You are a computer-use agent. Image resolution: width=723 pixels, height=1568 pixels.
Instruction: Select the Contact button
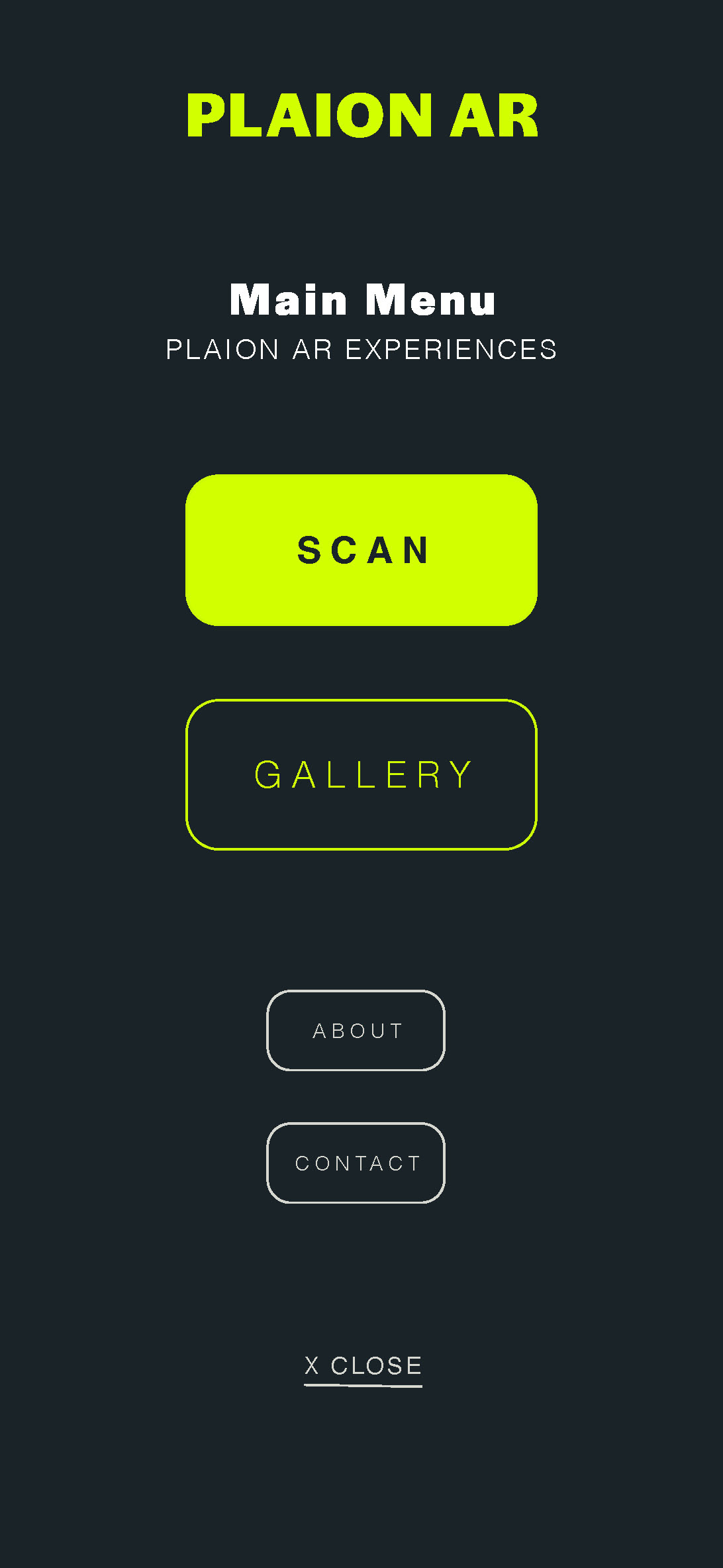pyautogui.click(x=356, y=1163)
